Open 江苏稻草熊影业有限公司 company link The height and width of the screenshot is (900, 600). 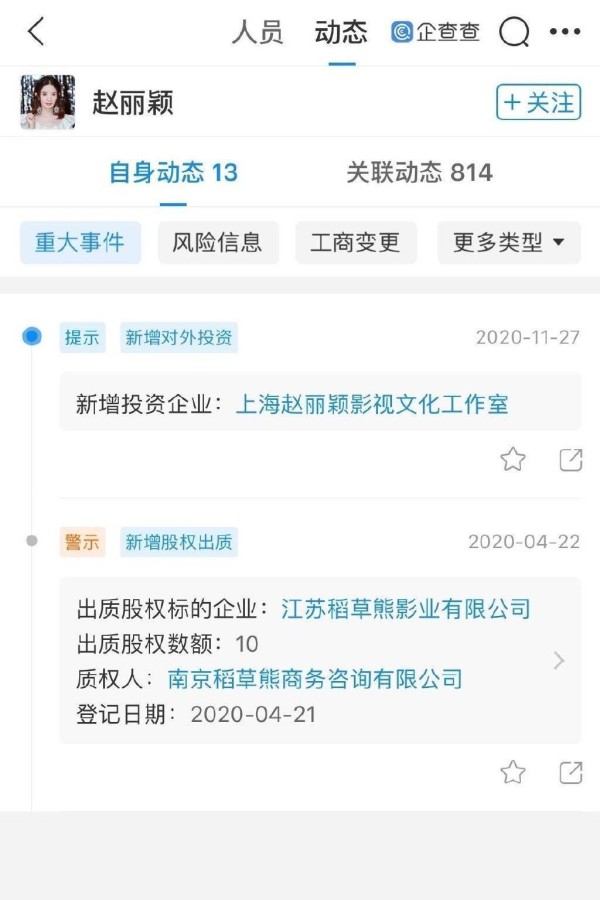click(x=405, y=608)
